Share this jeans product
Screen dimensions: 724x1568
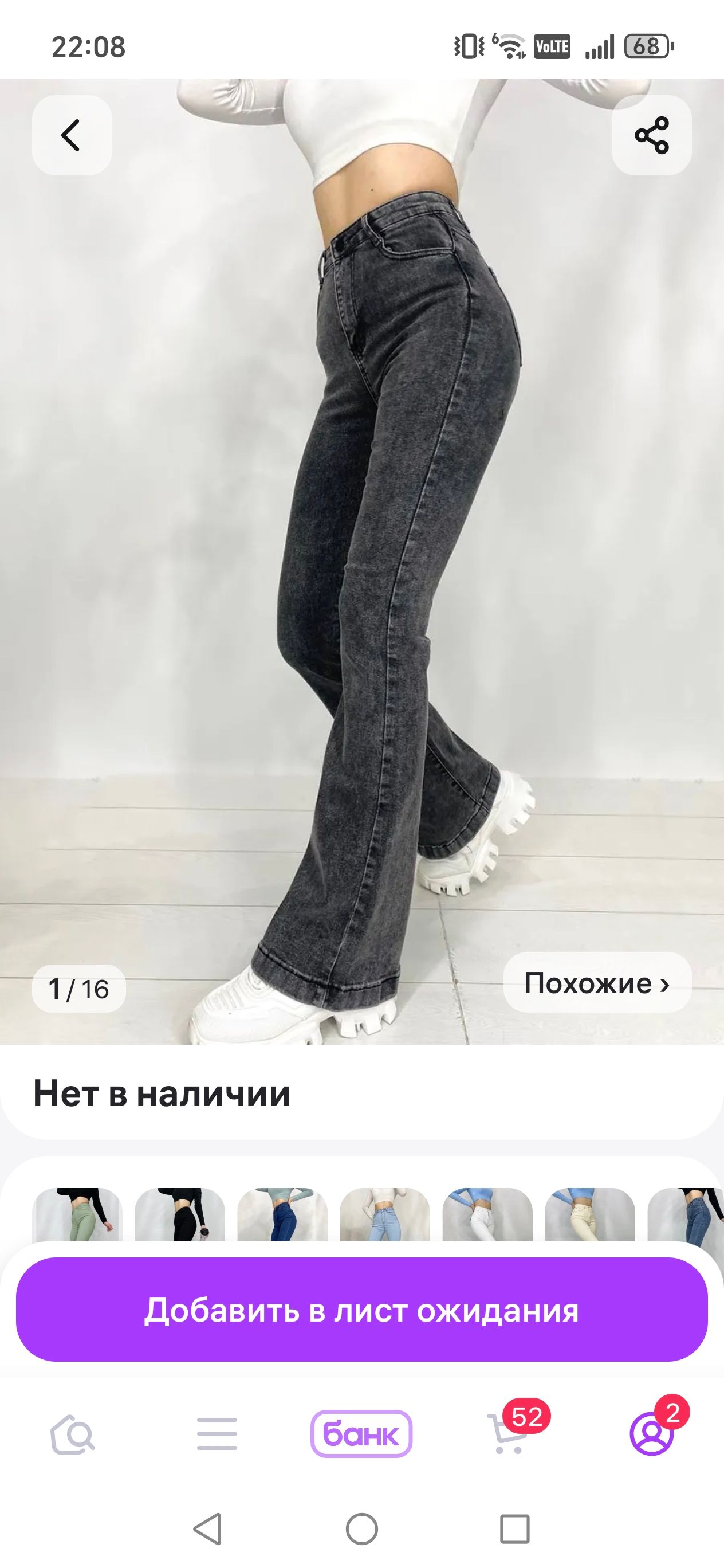[652, 135]
